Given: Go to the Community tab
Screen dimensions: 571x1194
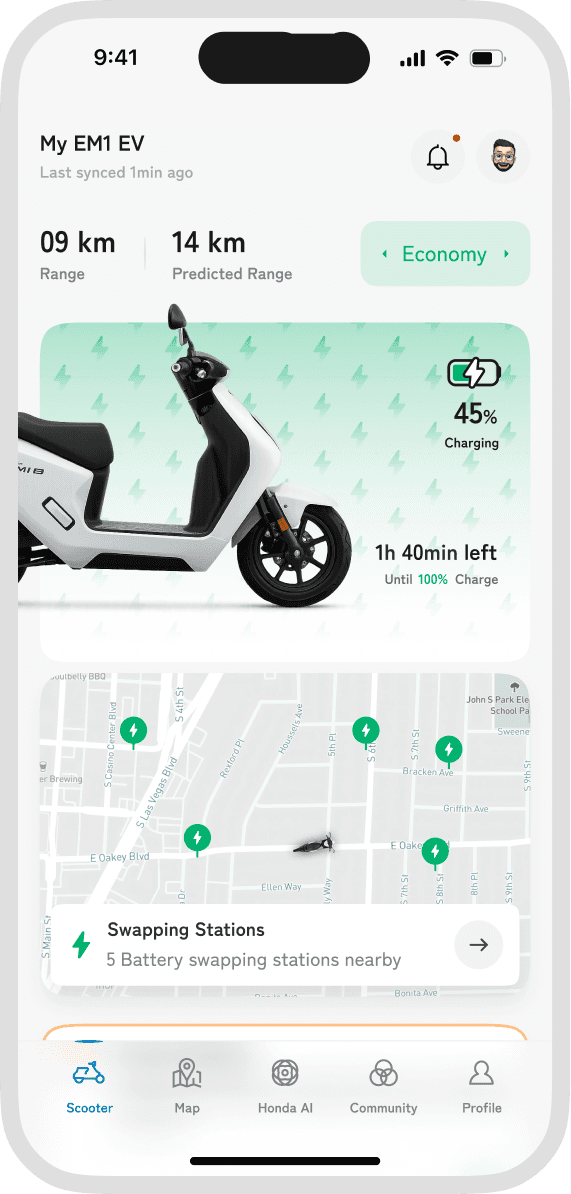Looking at the screenshot, I should [x=383, y=1086].
